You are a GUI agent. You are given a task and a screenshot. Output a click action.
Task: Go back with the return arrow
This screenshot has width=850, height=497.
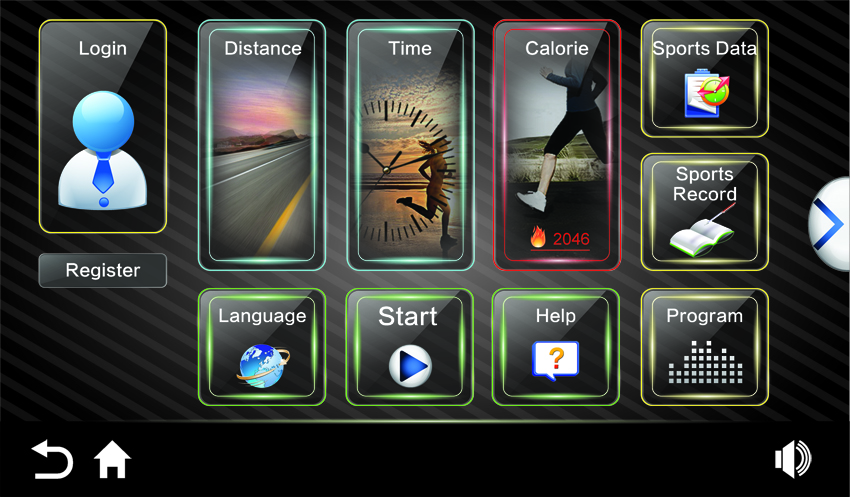pyautogui.click(x=52, y=459)
